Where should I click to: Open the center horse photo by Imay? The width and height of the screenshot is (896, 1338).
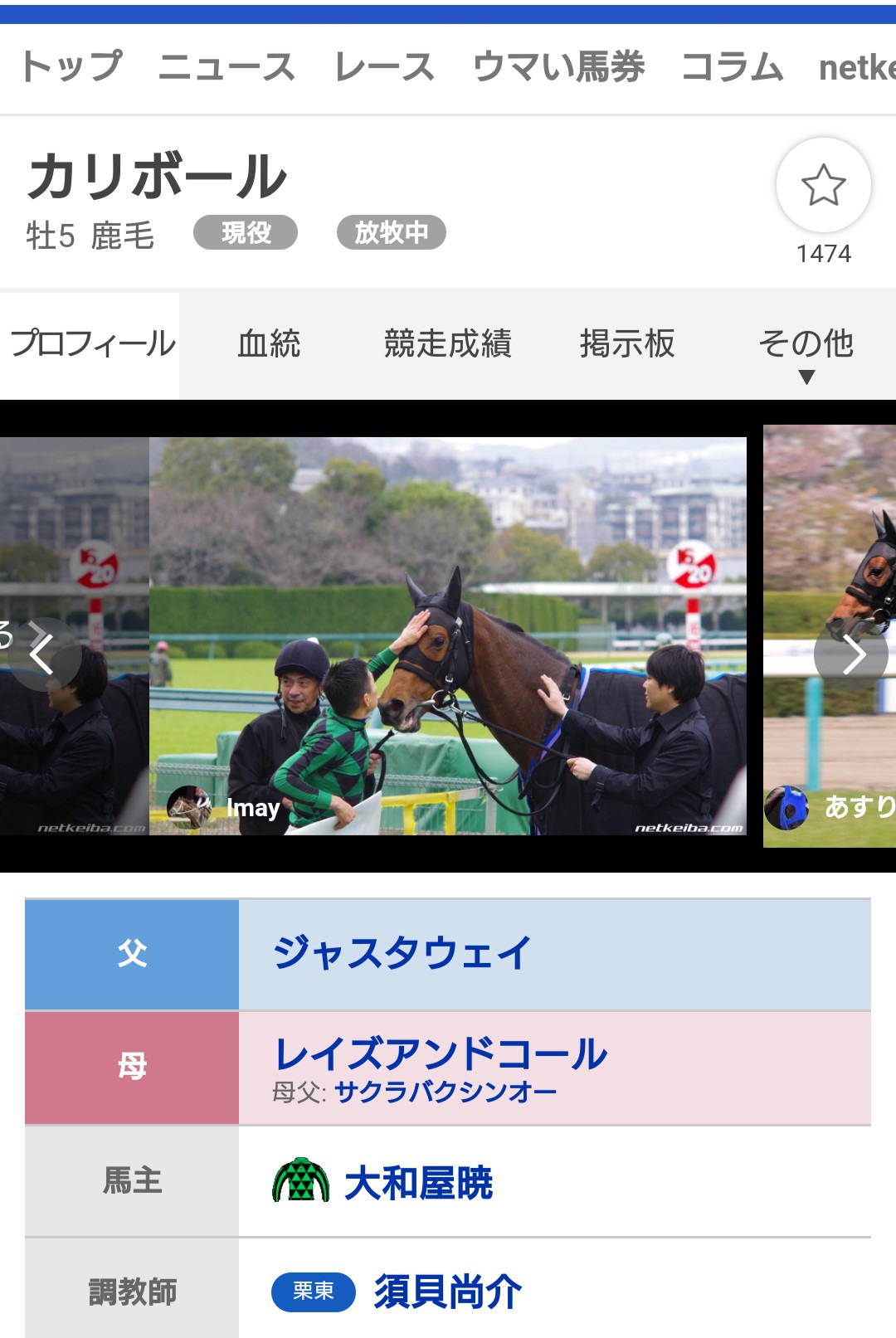click(x=448, y=635)
